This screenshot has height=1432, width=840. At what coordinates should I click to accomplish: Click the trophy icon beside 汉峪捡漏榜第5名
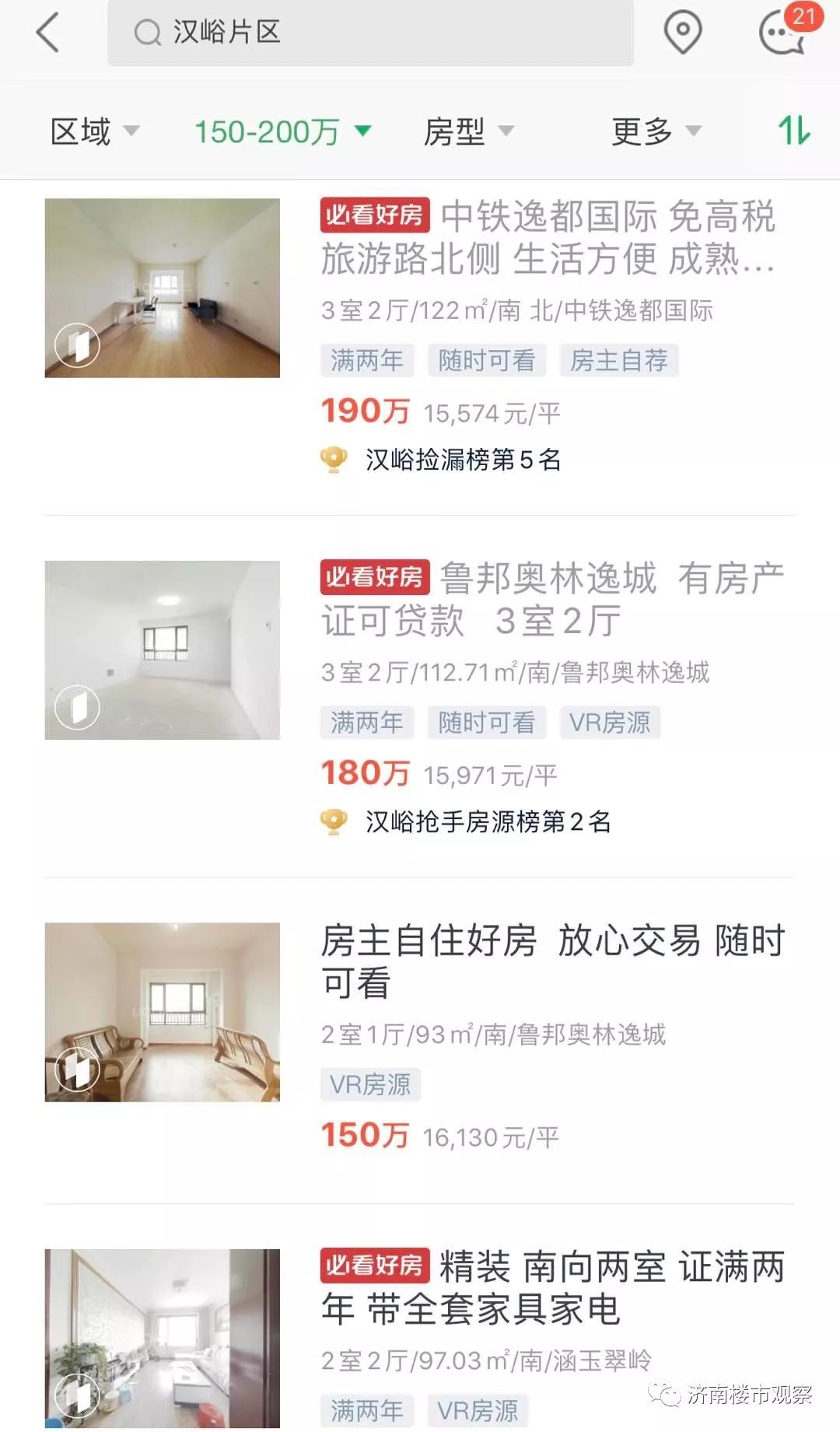pos(335,460)
